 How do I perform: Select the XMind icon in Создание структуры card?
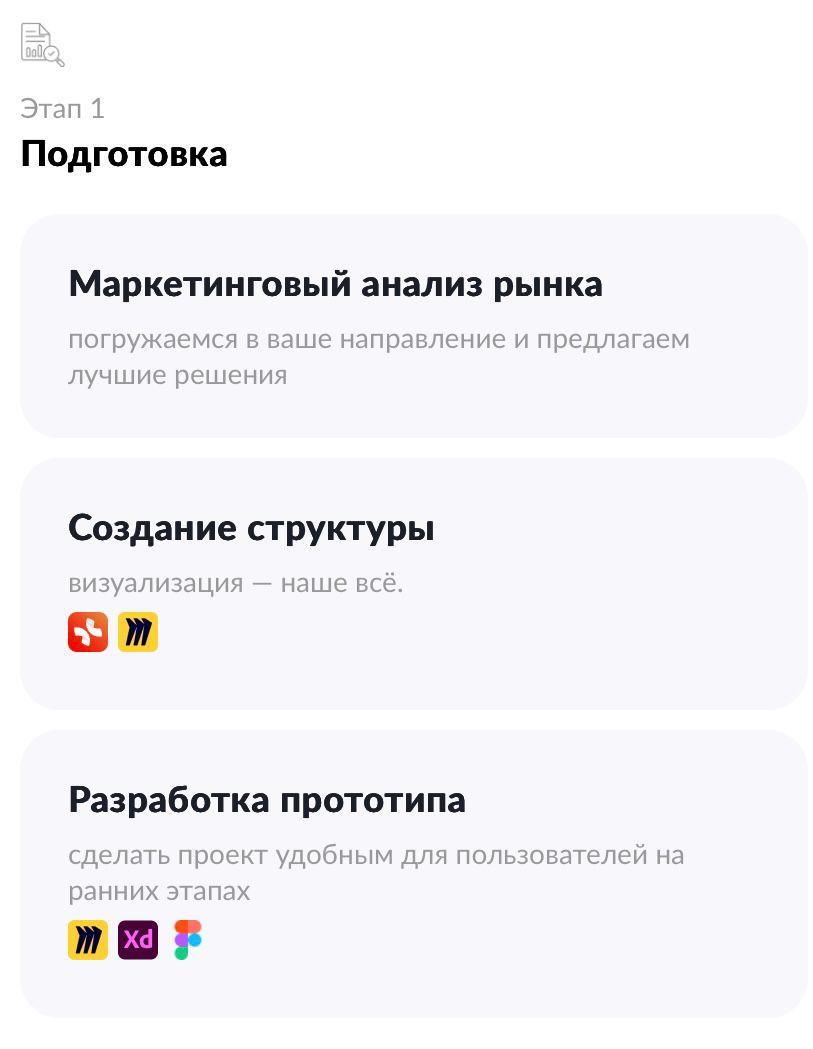pos(88,632)
